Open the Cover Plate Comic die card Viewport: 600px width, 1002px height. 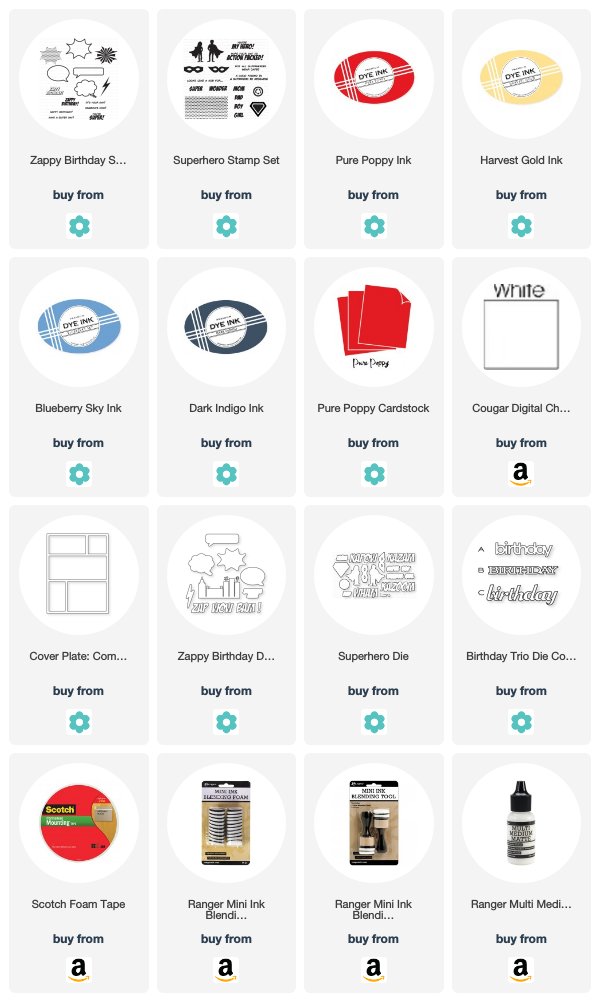79,624
